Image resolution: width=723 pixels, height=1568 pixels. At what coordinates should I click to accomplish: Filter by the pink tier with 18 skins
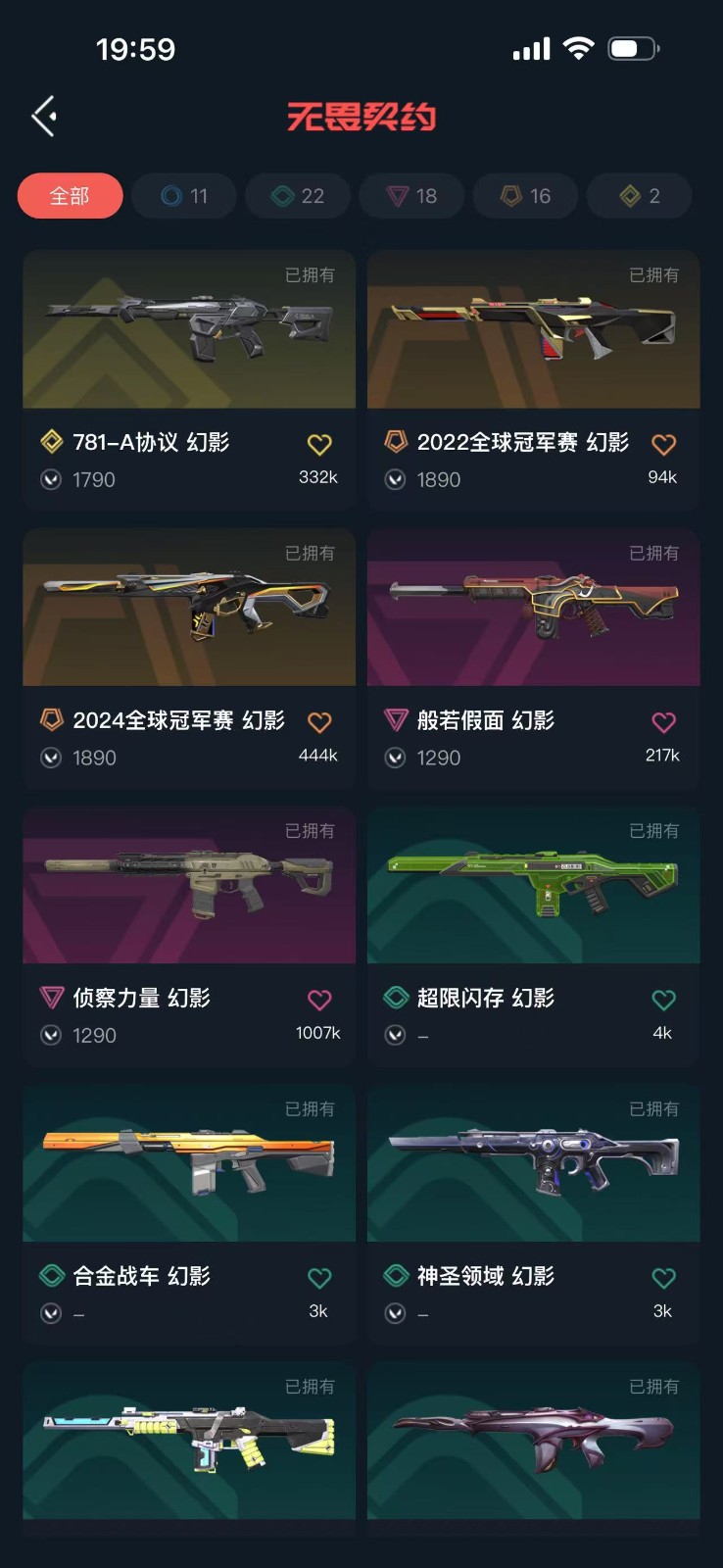(411, 196)
